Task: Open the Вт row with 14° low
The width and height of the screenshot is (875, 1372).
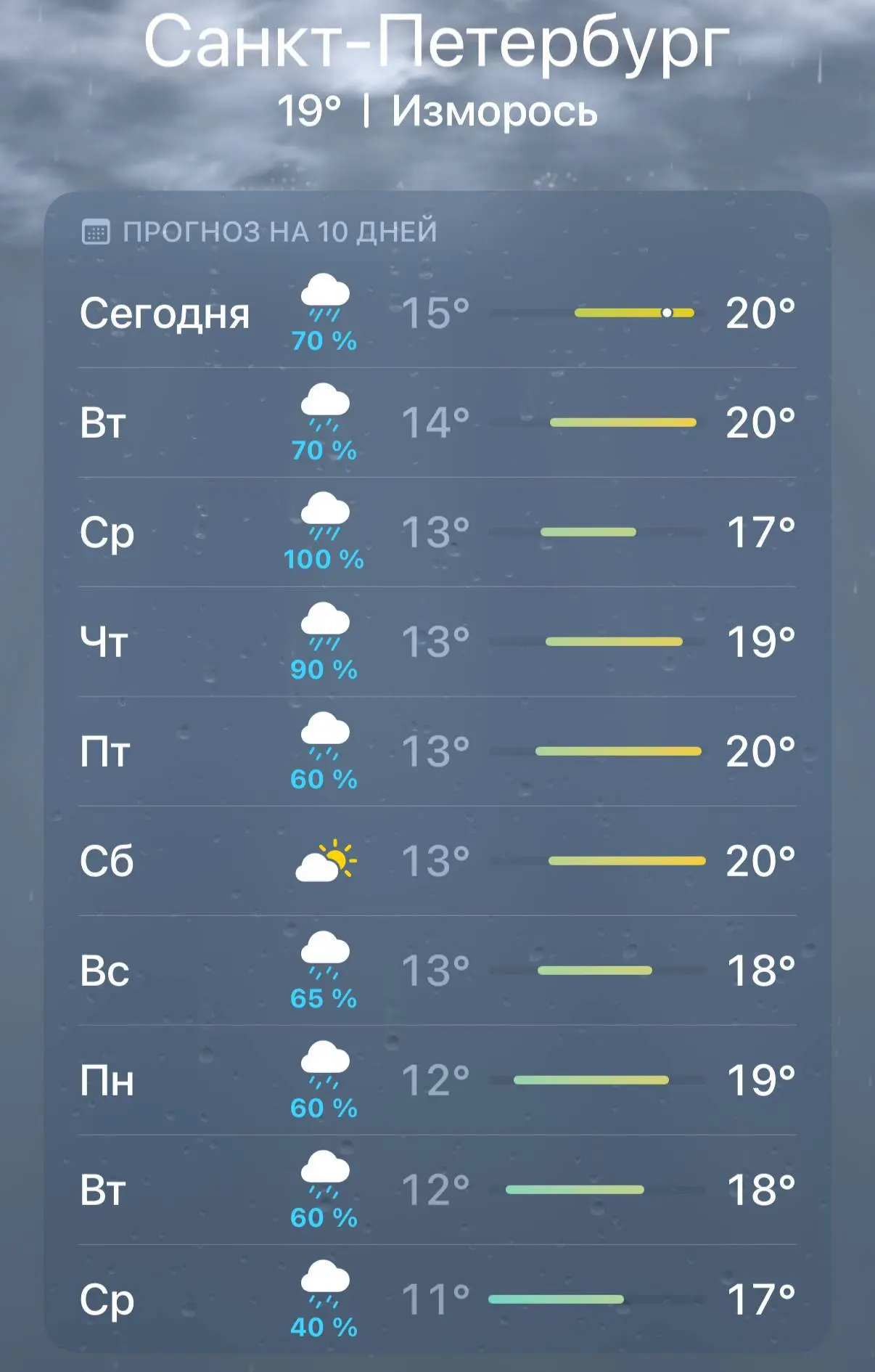Action: (437, 422)
